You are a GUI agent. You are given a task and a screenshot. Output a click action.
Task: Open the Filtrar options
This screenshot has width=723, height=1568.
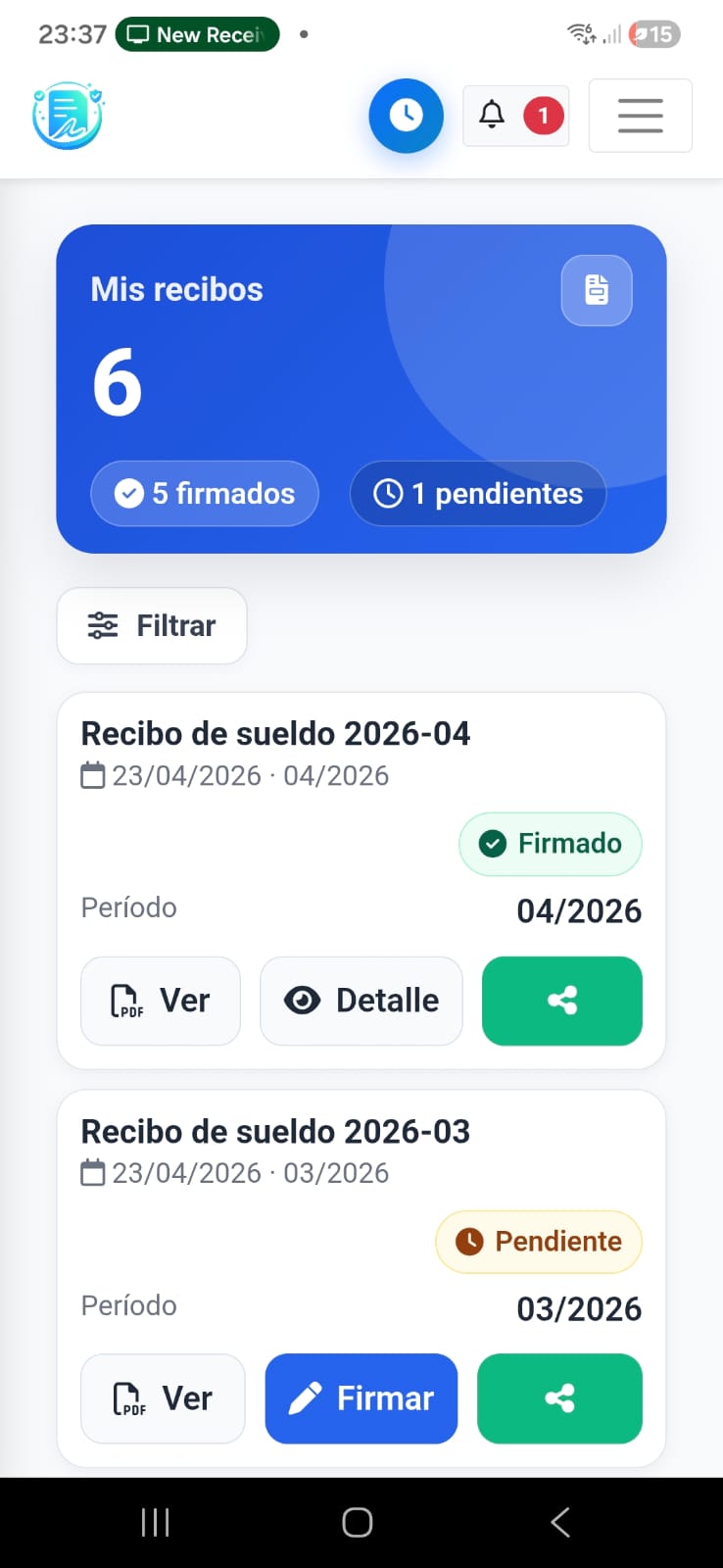152,625
